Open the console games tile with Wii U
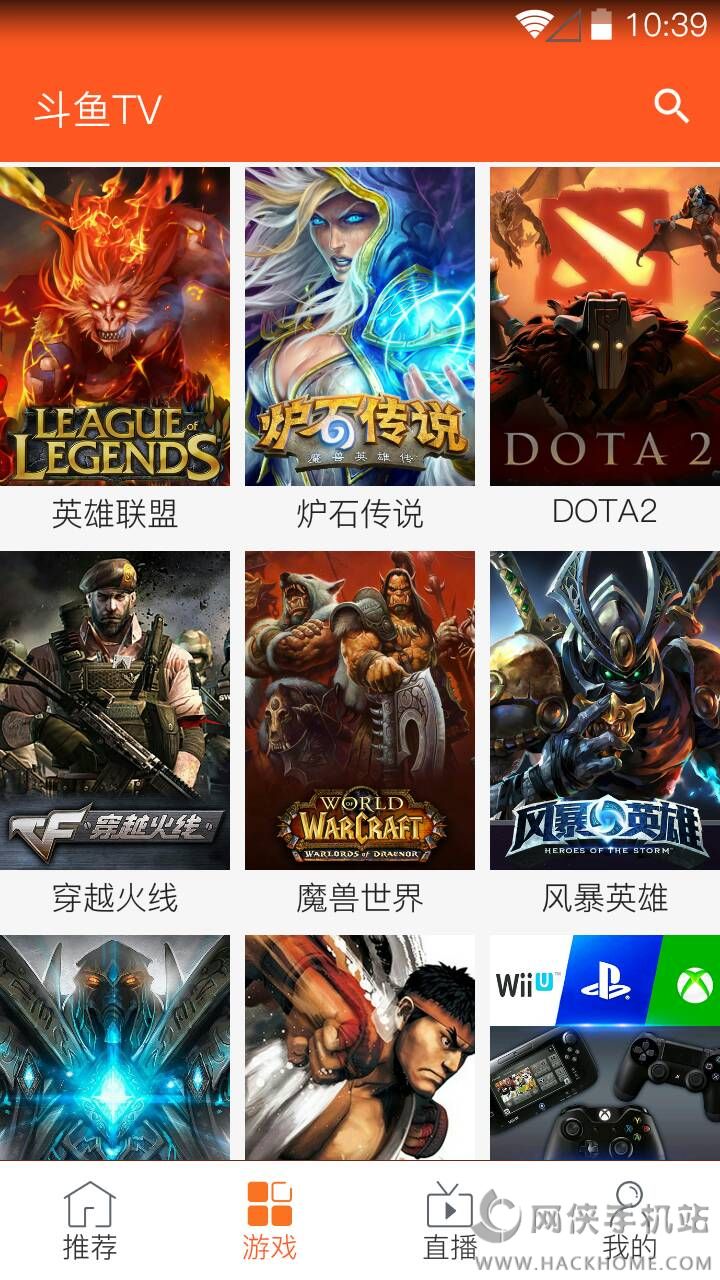This screenshot has width=720, height=1280. (x=604, y=1046)
